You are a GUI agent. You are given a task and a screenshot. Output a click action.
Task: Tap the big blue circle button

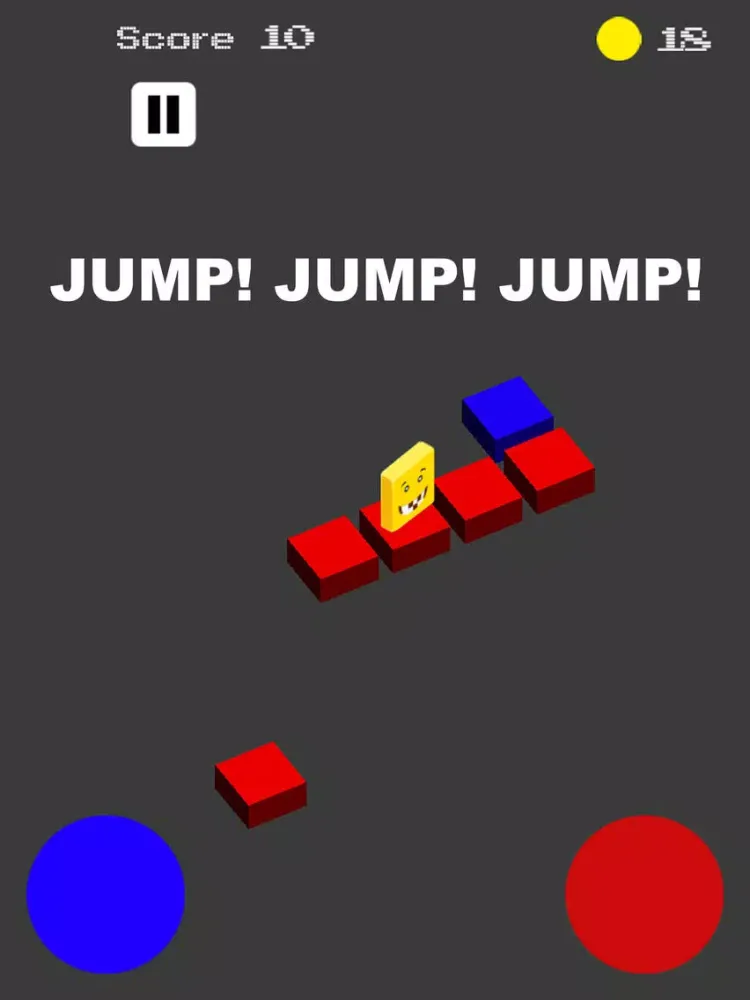point(106,894)
